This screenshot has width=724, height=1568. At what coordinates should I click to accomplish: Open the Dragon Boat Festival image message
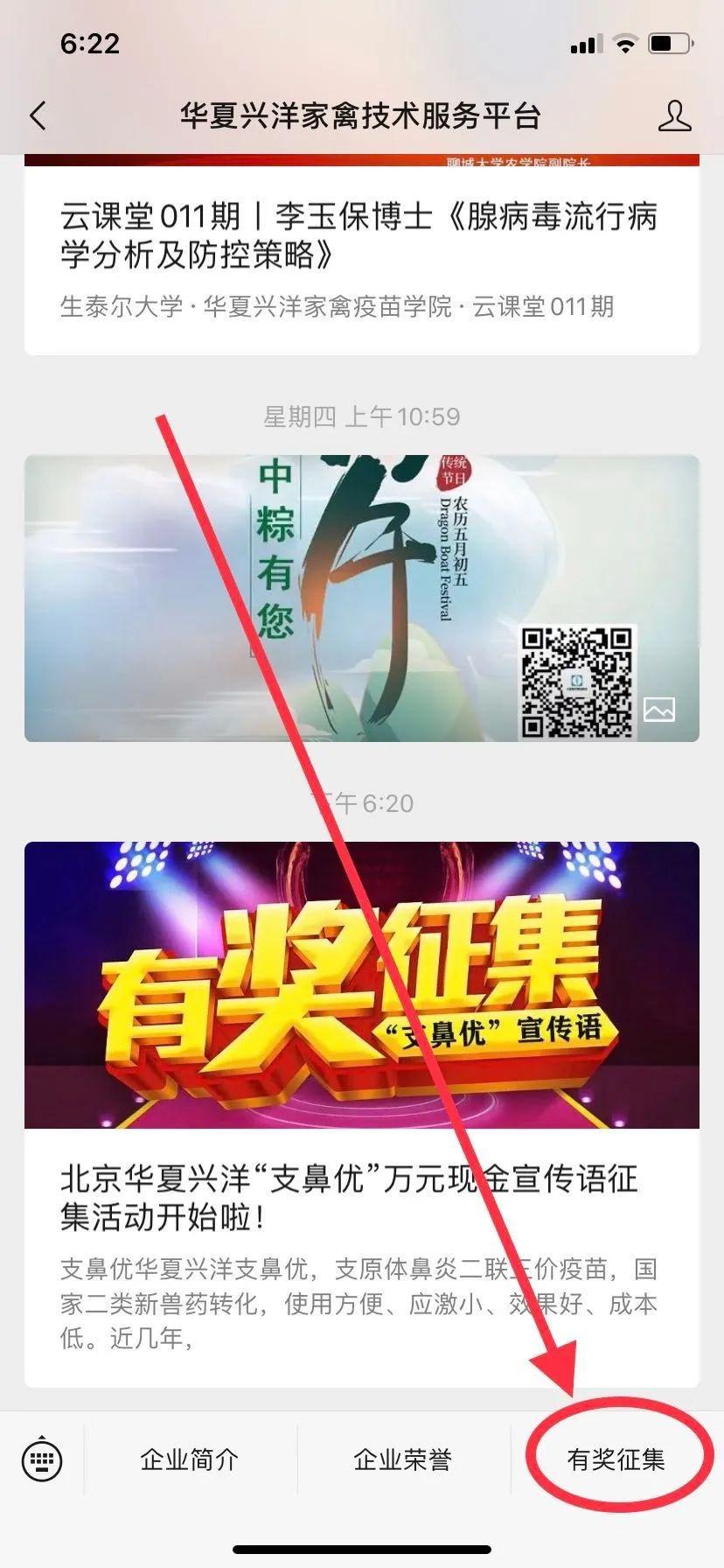click(x=361, y=598)
